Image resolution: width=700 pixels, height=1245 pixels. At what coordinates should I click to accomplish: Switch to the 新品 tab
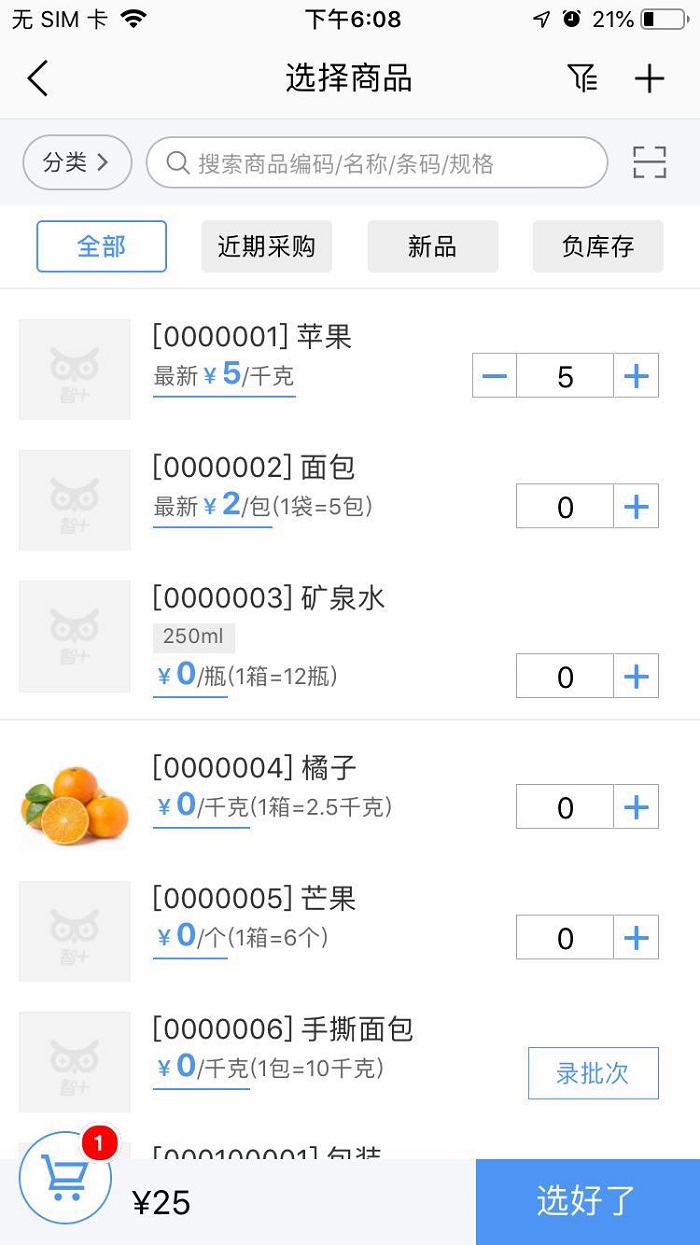coord(433,246)
